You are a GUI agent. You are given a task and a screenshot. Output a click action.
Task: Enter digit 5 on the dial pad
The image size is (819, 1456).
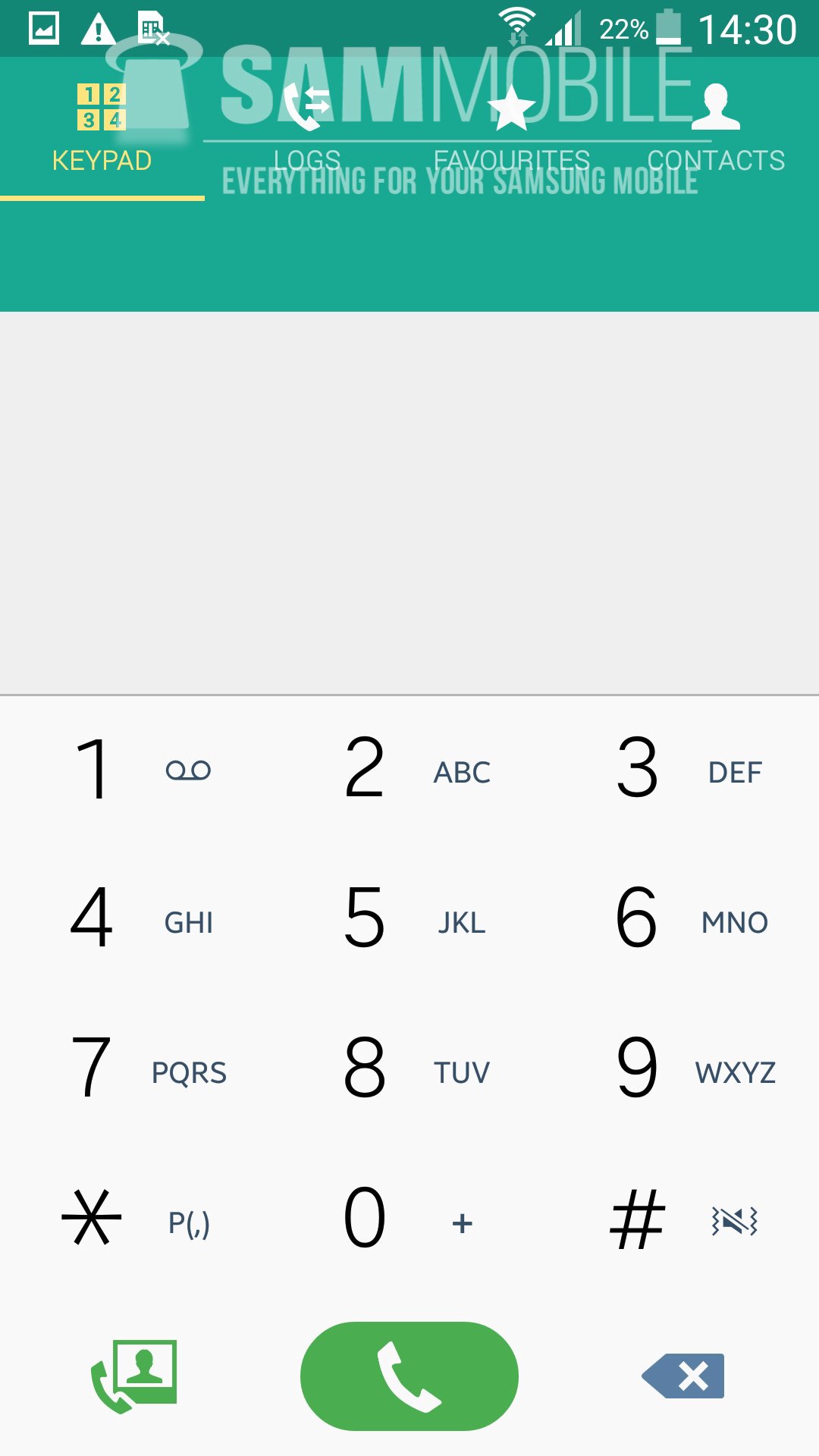point(409,920)
